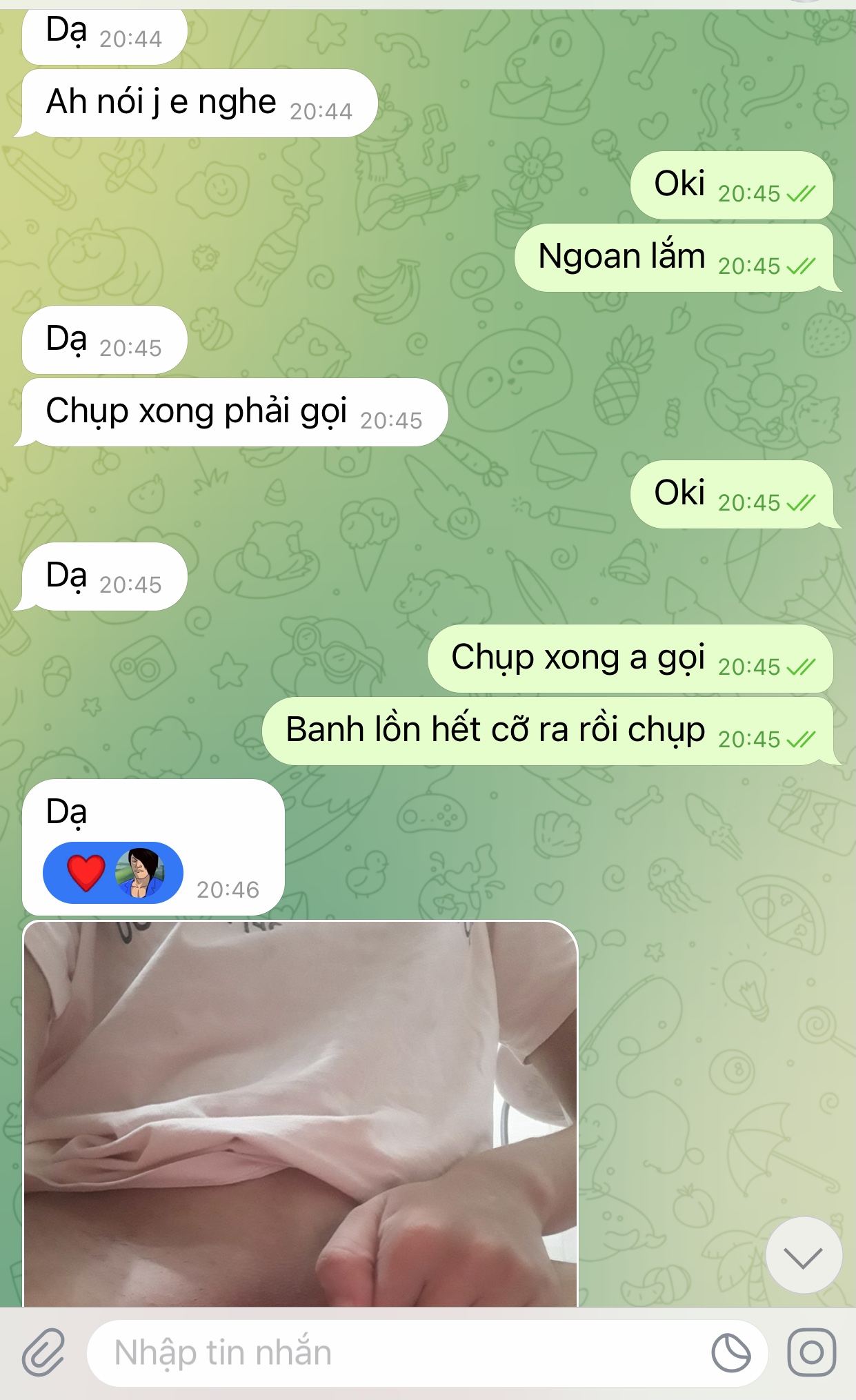Jump to latest messages with down arrow
The width and height of the screenshot is (856, 1400).
[x=804, y=1256]
